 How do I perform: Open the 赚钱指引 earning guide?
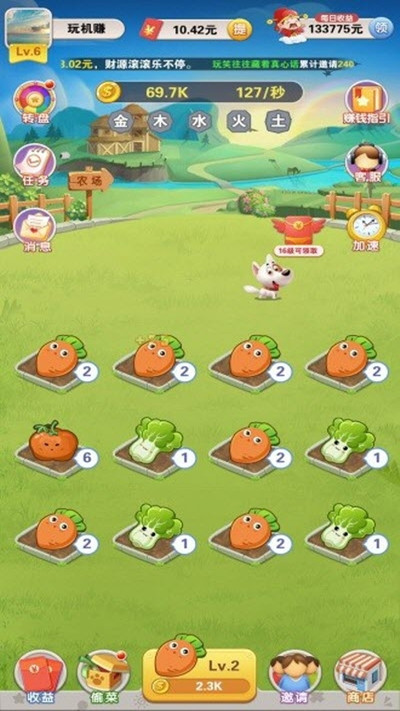366,103
